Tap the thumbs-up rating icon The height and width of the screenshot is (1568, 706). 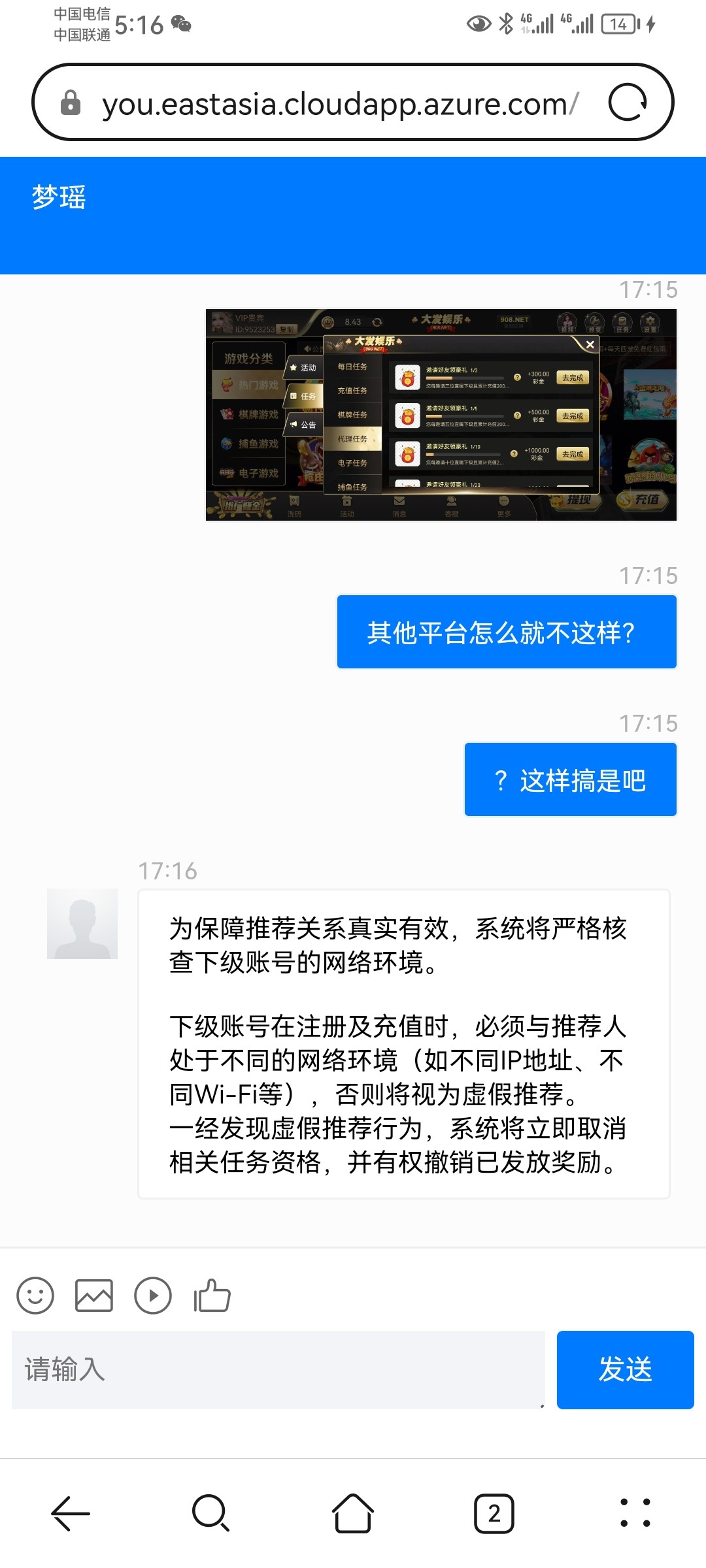212,1296
